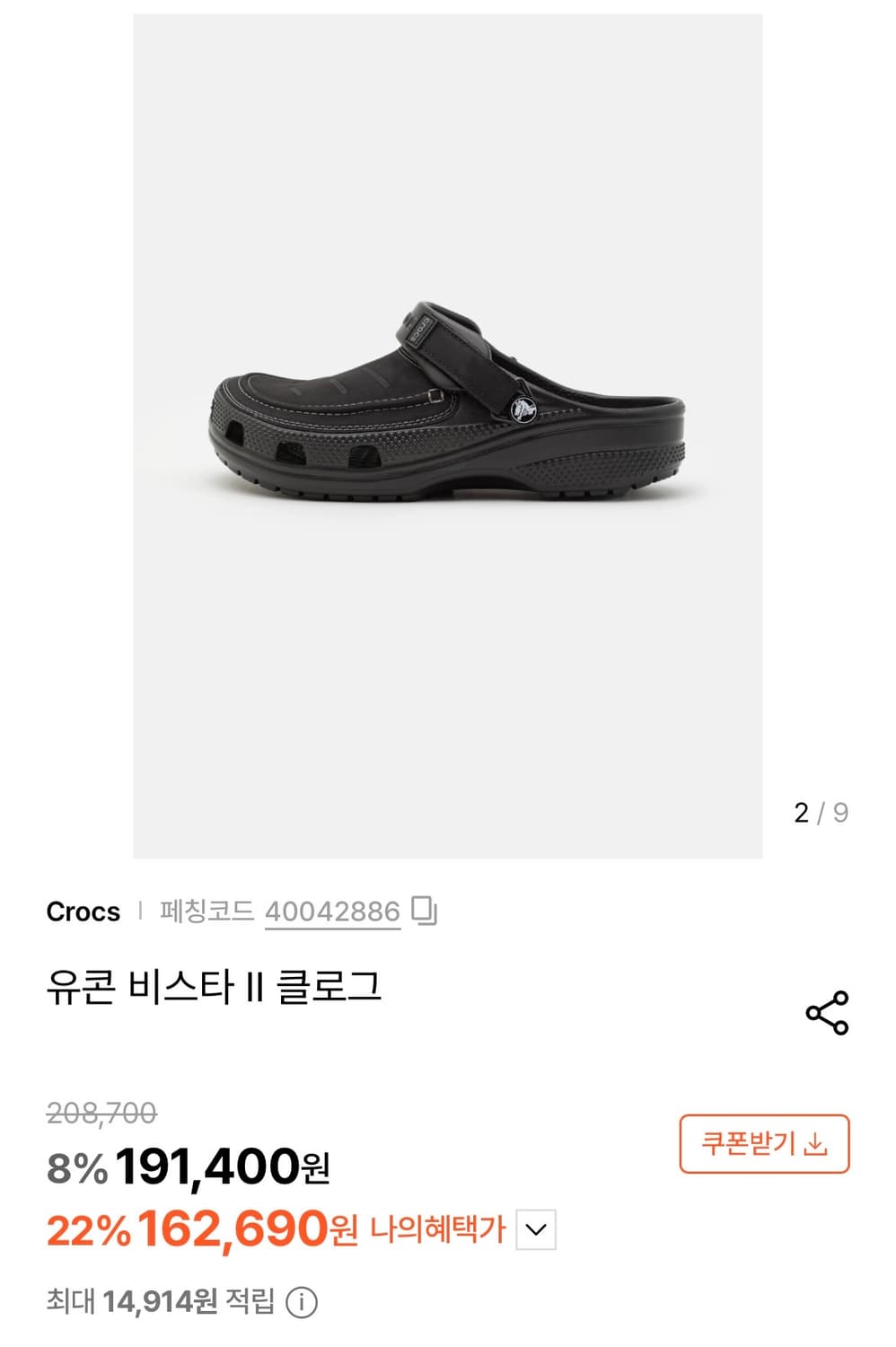Collapse the benefit price details dropdown
Viewport: 896px width, 1347px height.
tap(536, 1230)
